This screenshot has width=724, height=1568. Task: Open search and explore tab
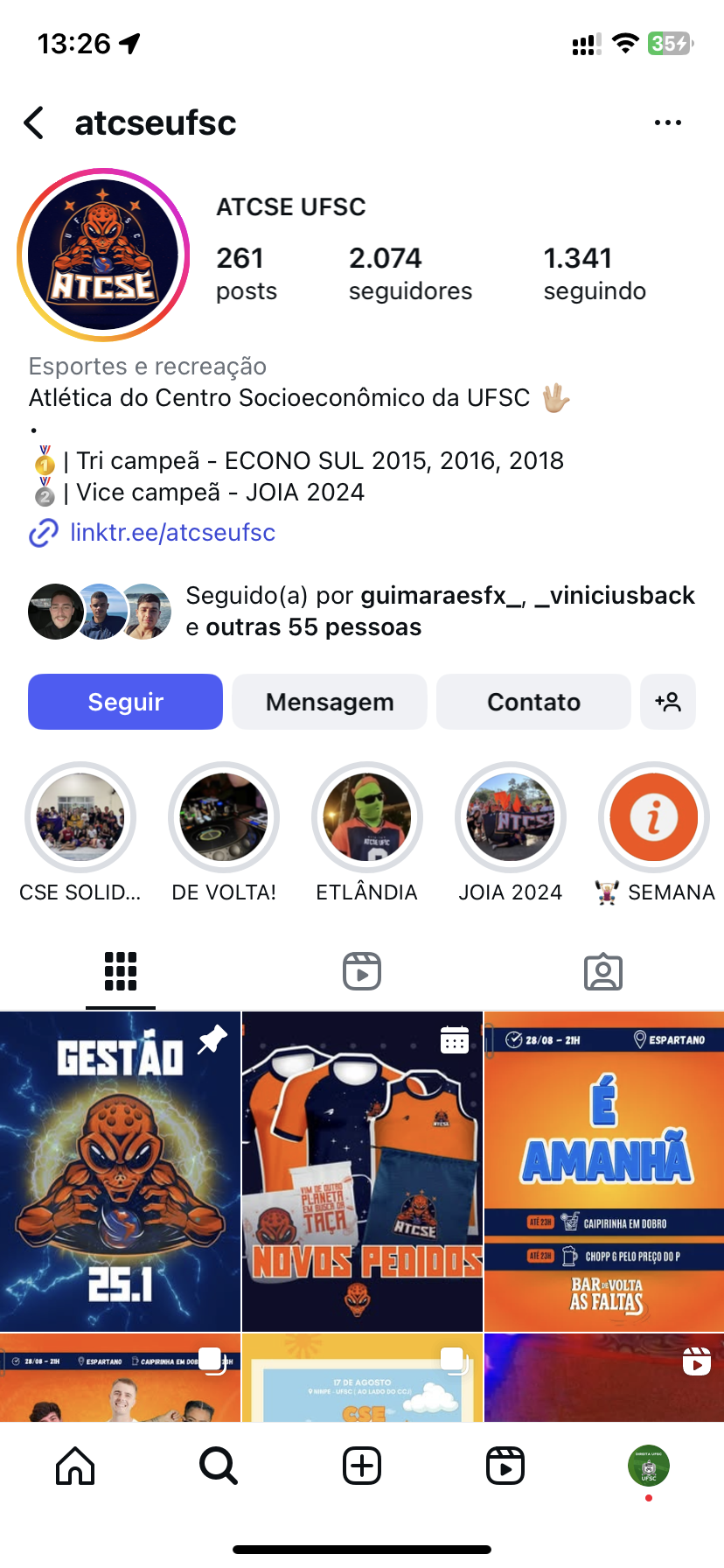[x=219, y=1466]
